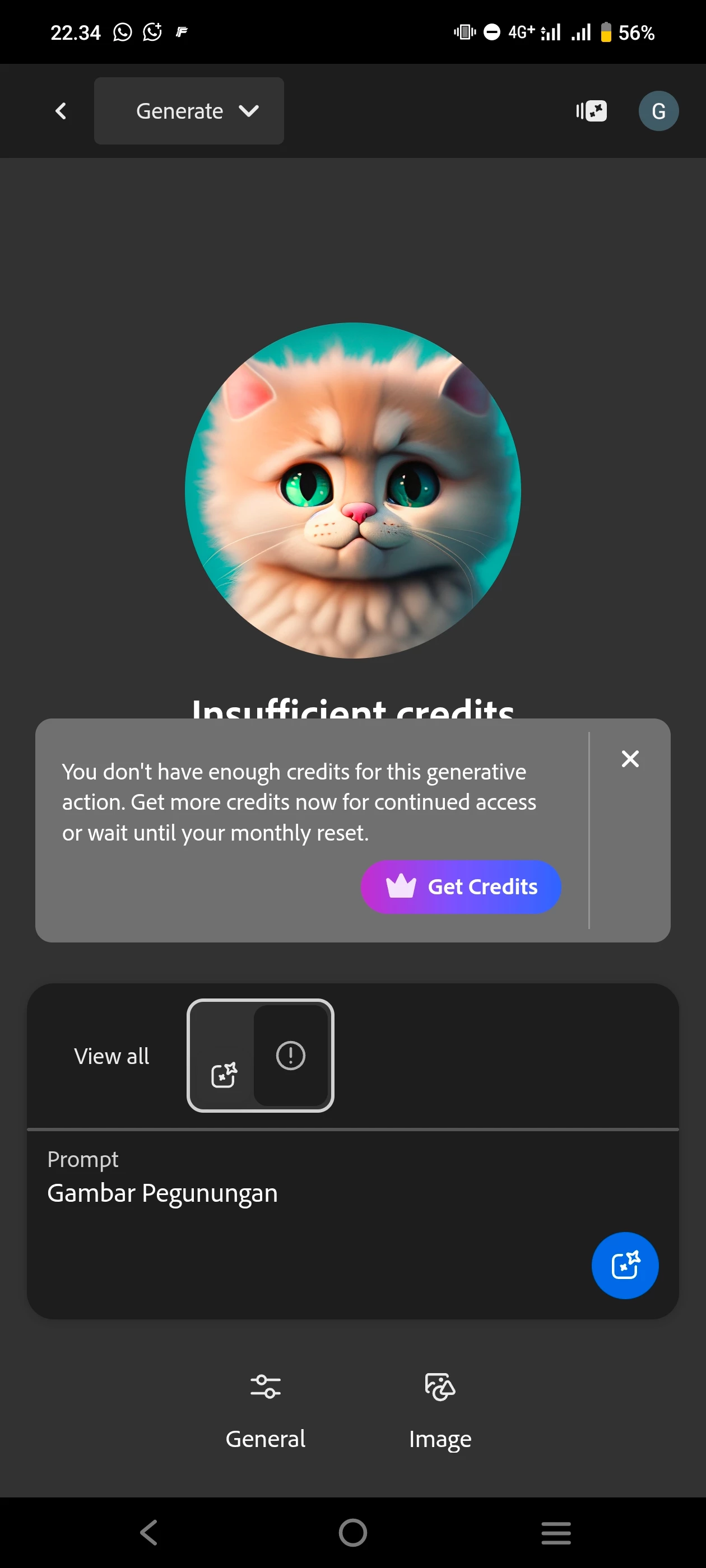Open the G profile avatar

point(658,111)
